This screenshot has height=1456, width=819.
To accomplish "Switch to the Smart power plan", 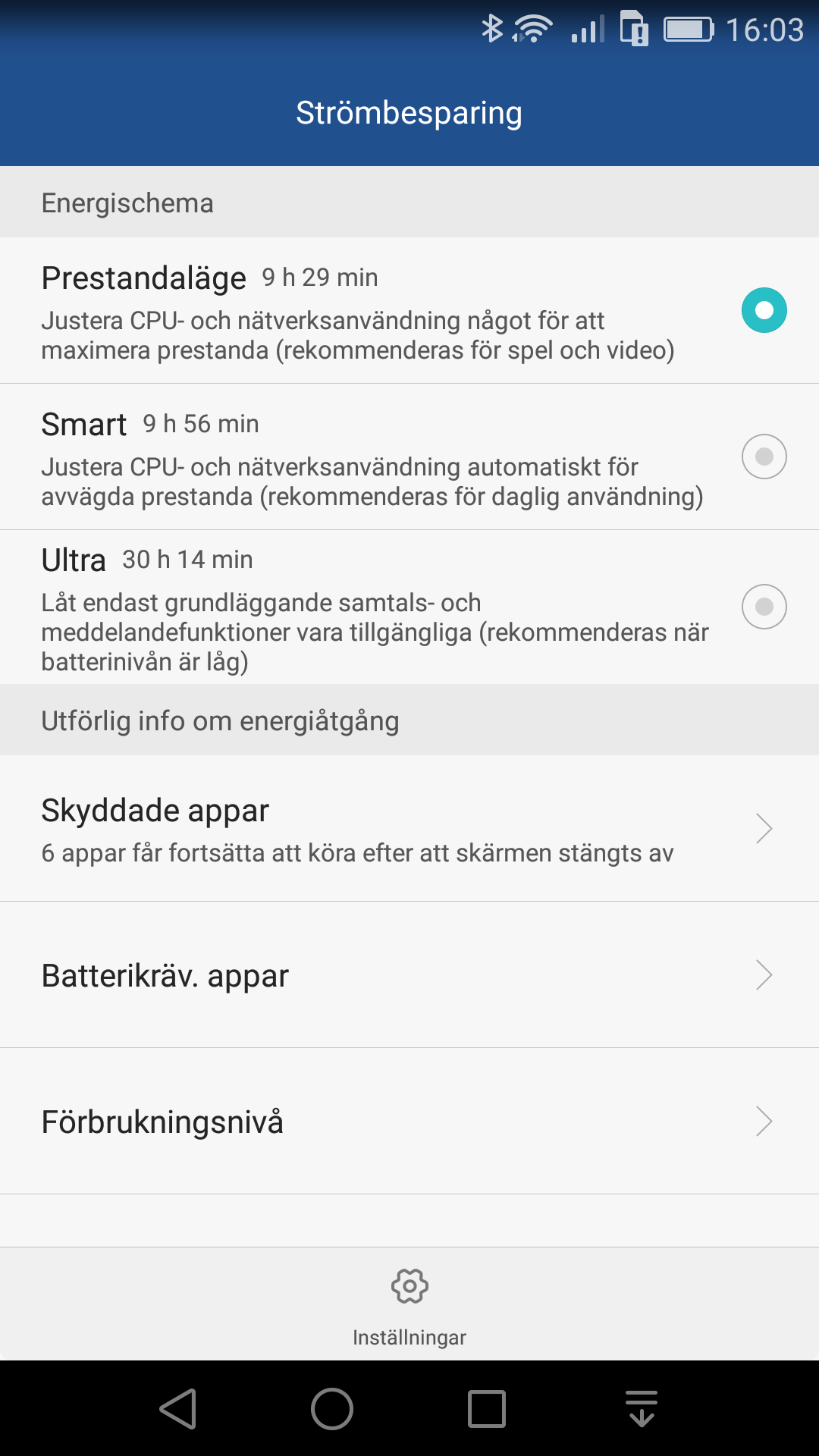I will tap(764, 457).
